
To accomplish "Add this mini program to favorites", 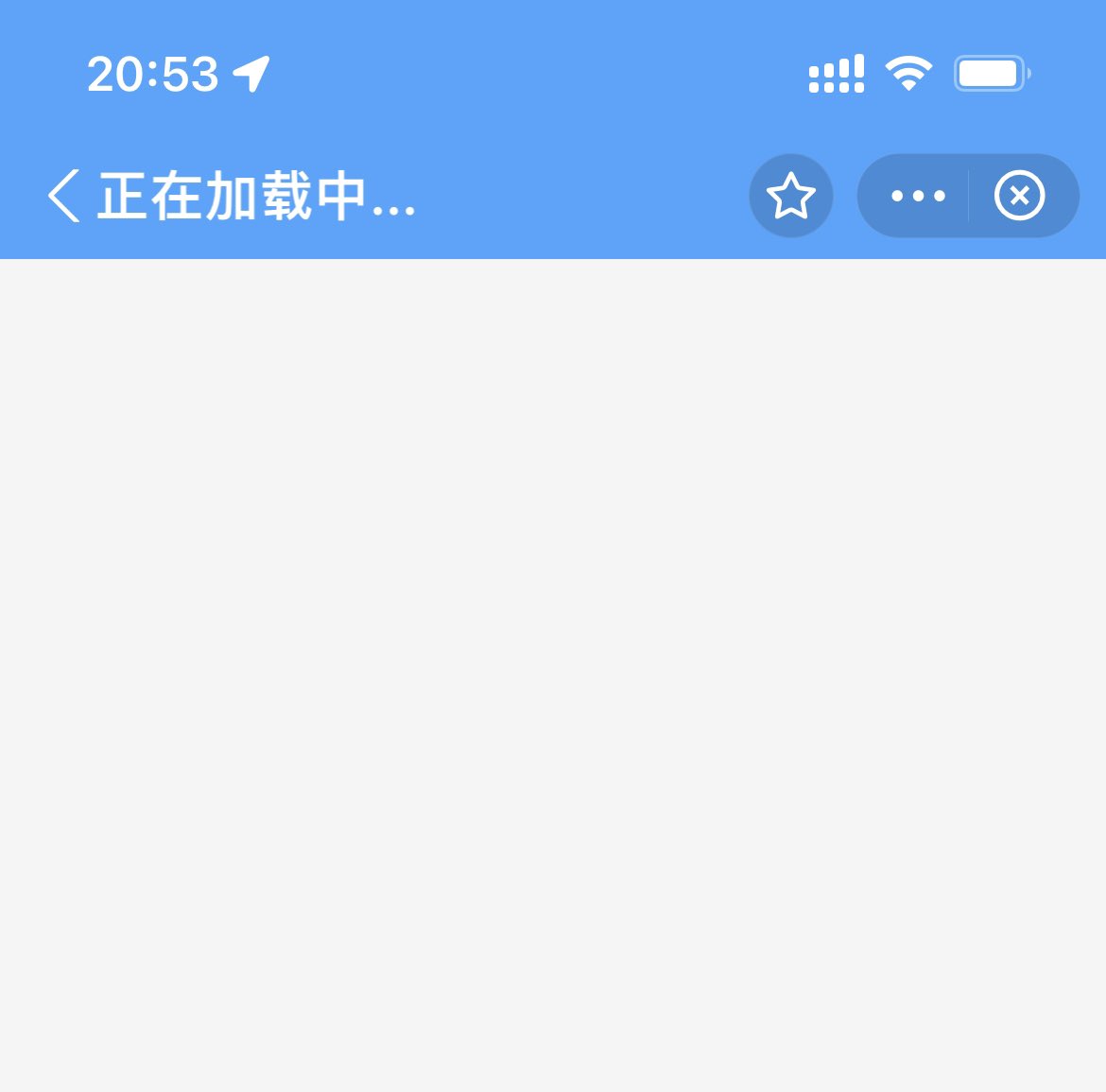I will coord(790,196).
